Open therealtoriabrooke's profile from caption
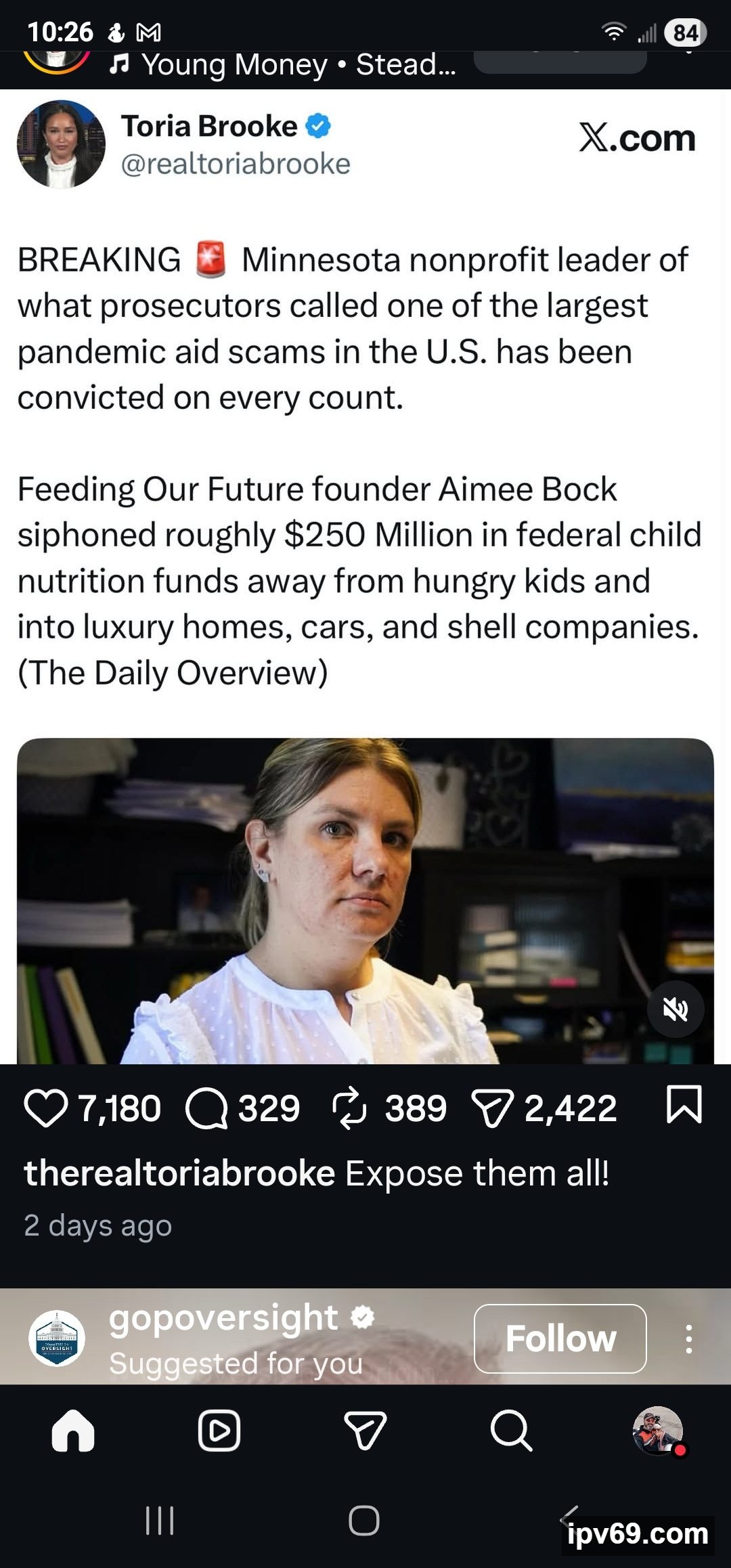This screenshot has height=1568, width=731. click(179, 1173)
